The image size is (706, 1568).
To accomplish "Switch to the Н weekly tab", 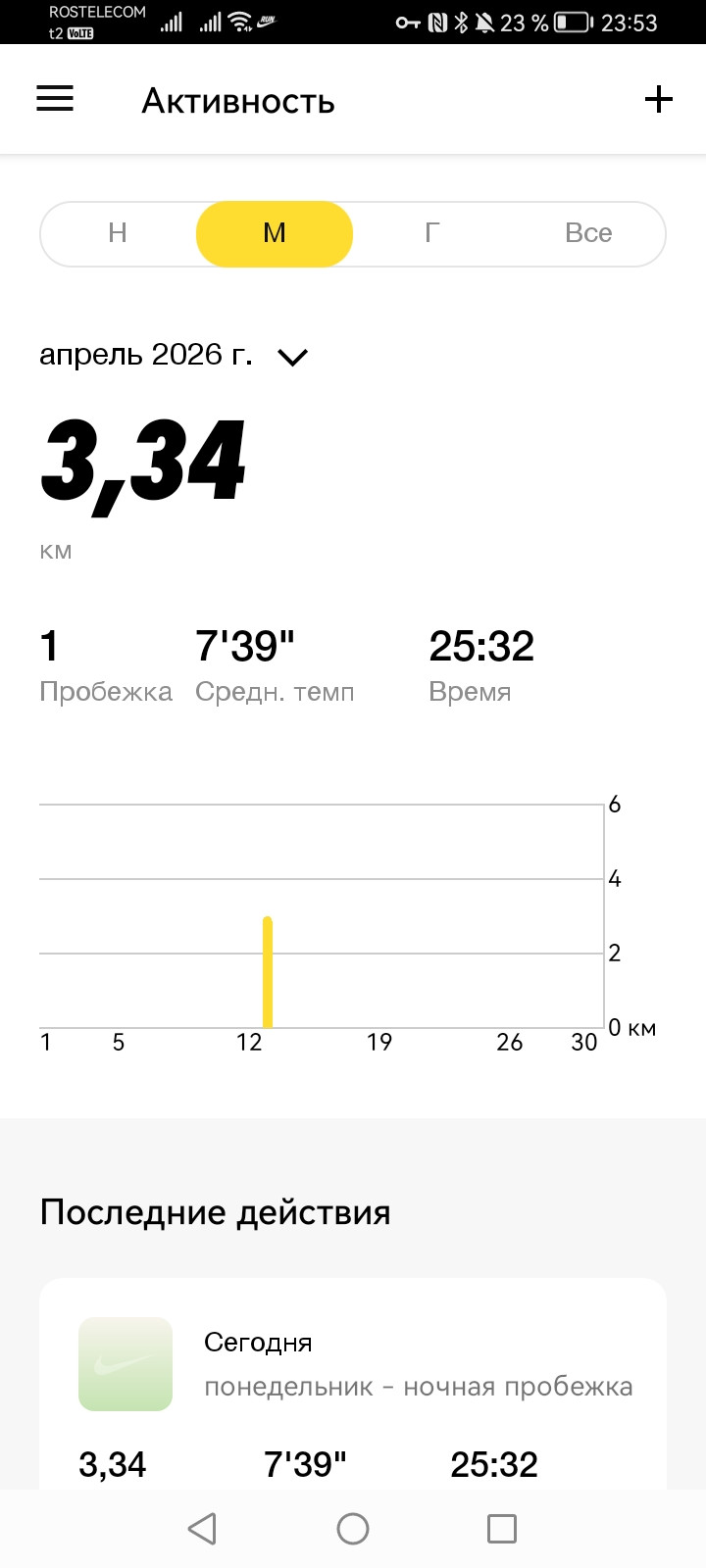I will click(118, 233).
